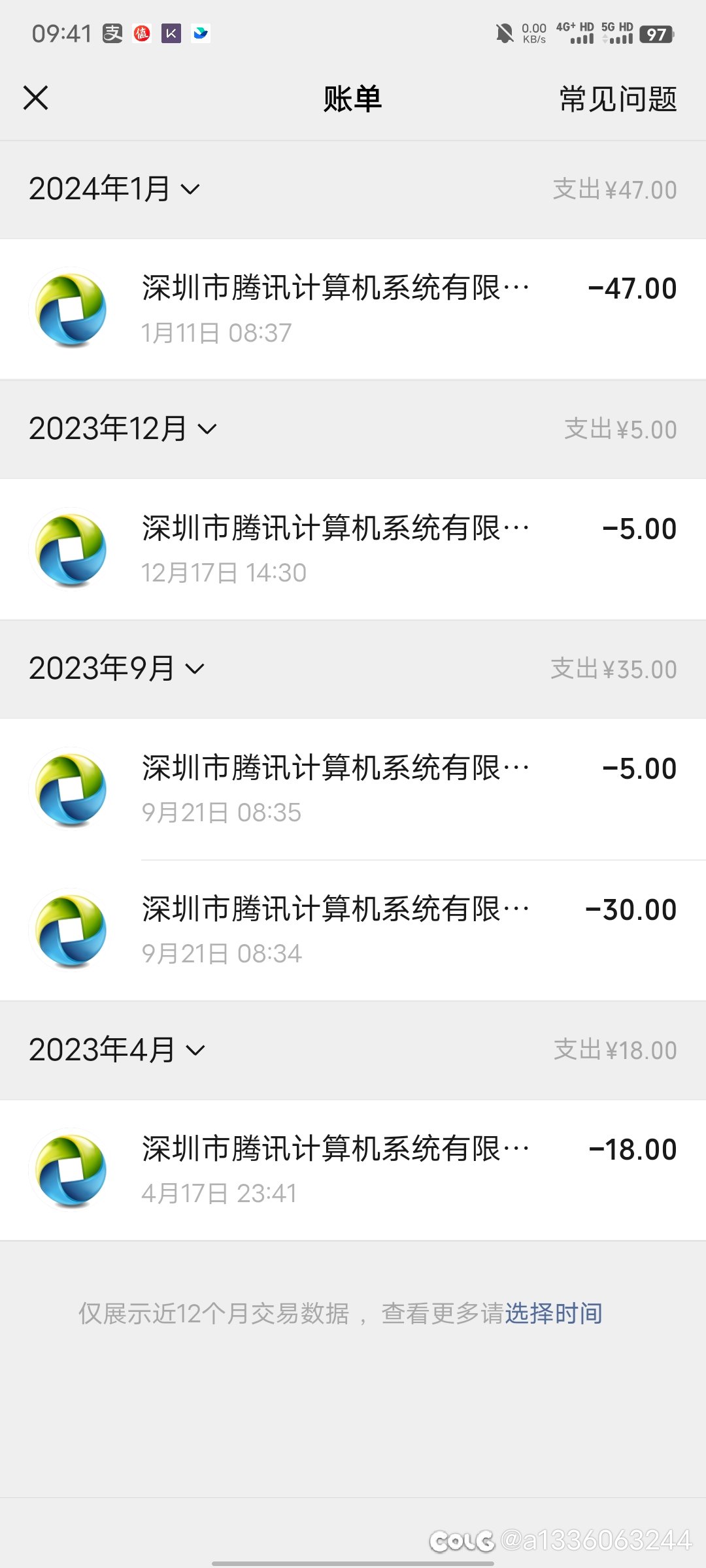Image resolution: width=706 pixels, height=1568 pixels.
Task: Open the -5.00 transaction at 9月21日 08:35
Action: 353,789
